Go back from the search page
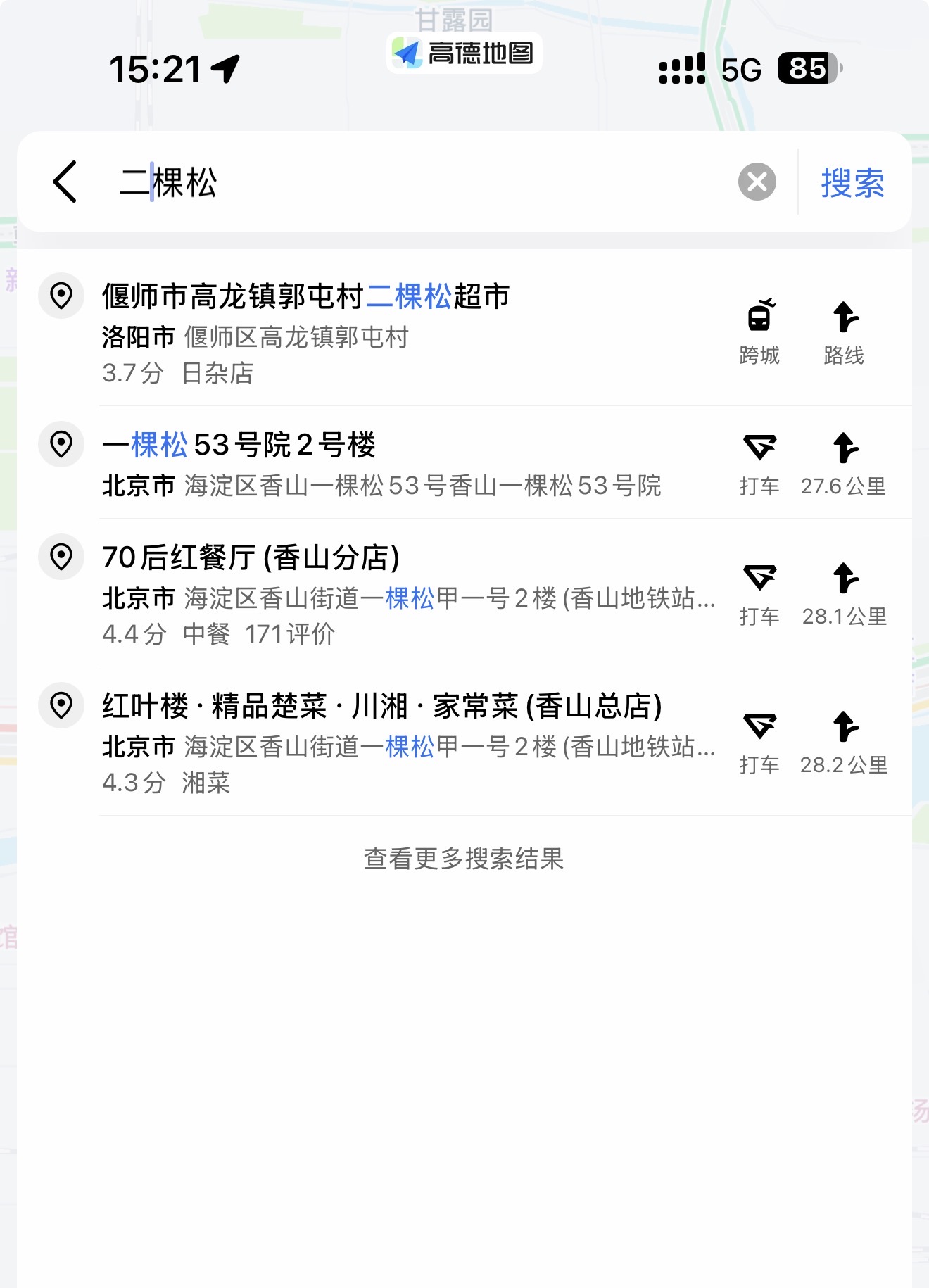929x1288 pixels. tap(65, 182)
